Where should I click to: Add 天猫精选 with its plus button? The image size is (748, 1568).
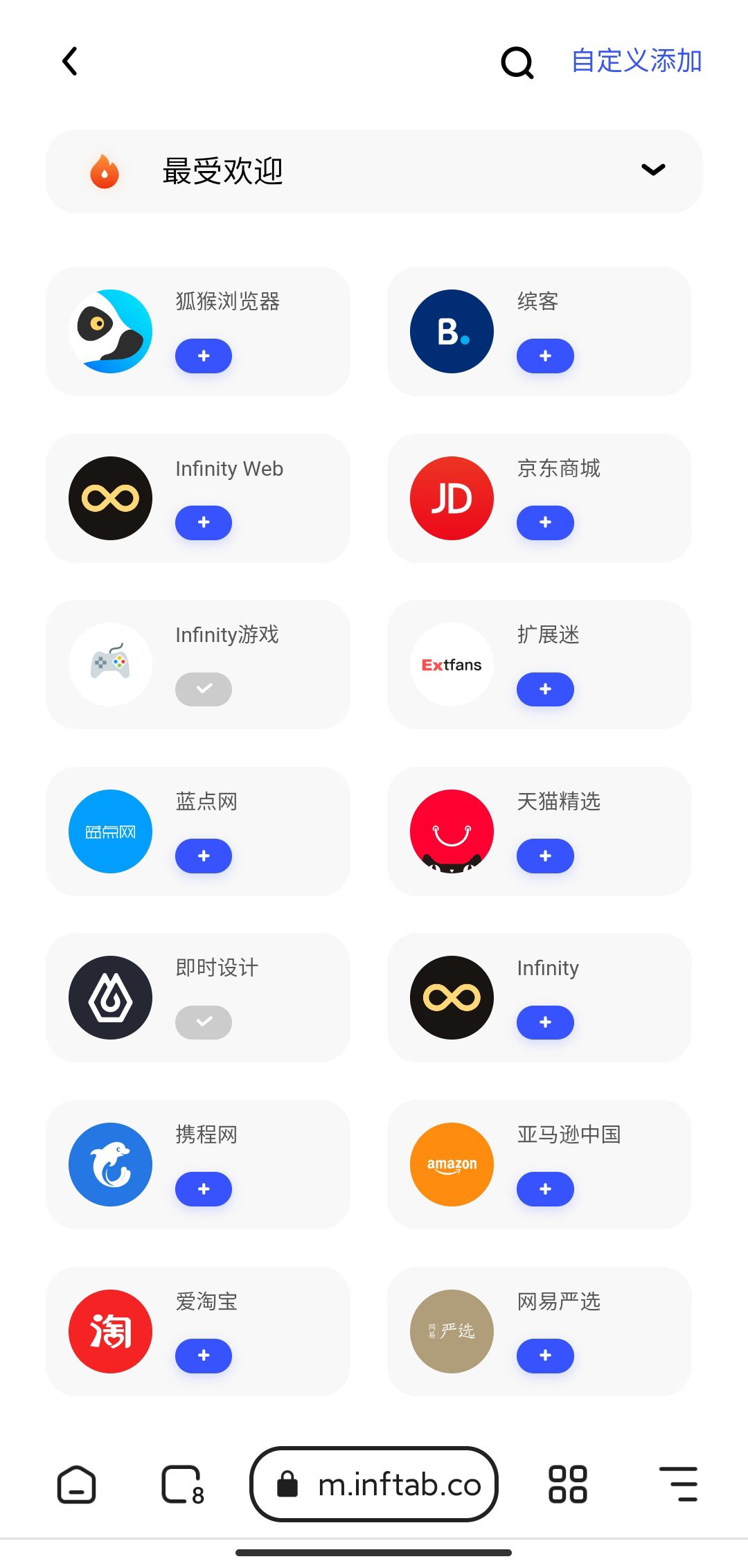point(545,856)
